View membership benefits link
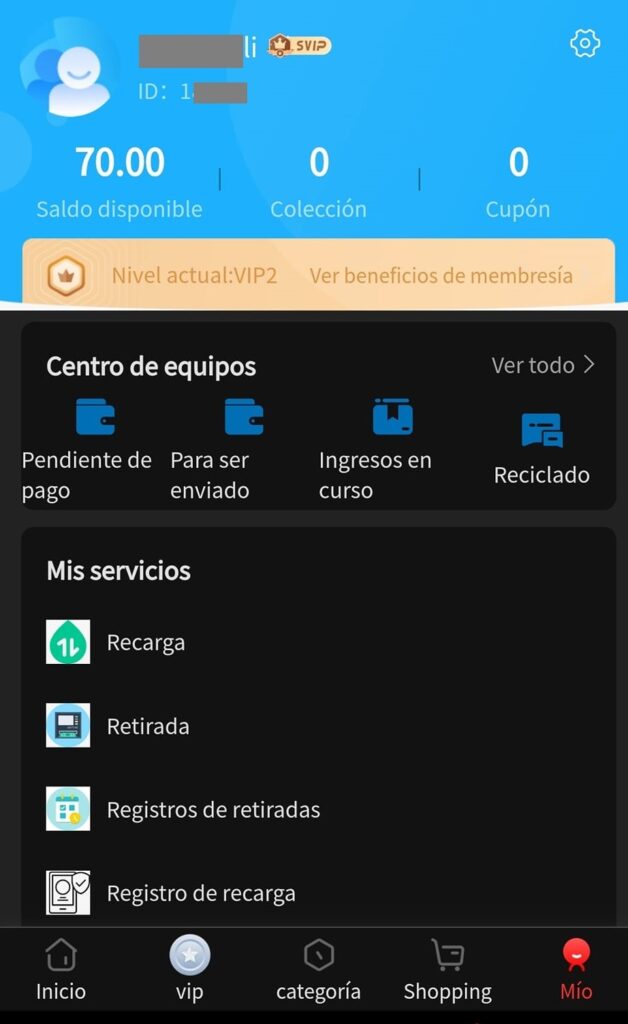This screenshot has width=628, height=1024. pos(441,275)
